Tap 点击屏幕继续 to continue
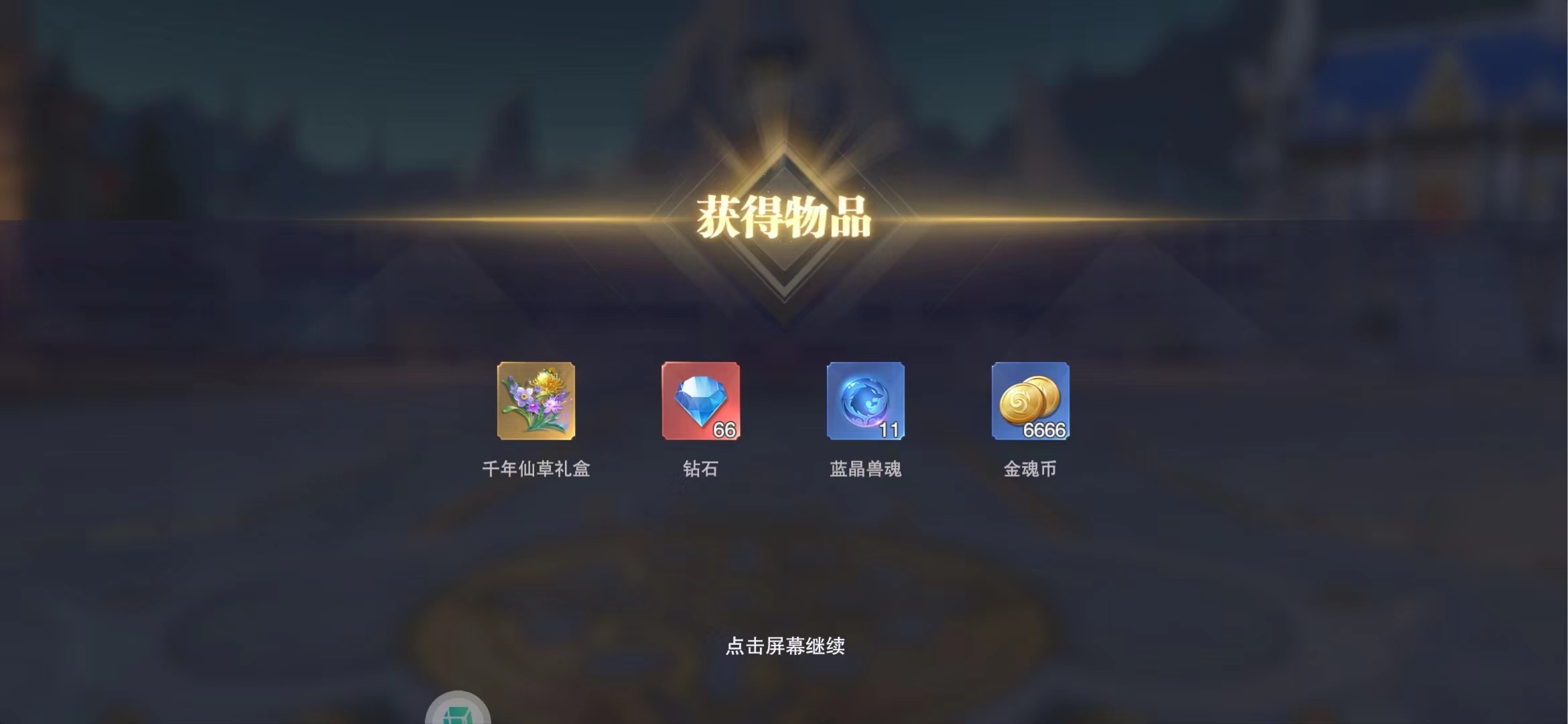Image resolution: width=1568 pixels, height=724 pixels. point(785,646)
